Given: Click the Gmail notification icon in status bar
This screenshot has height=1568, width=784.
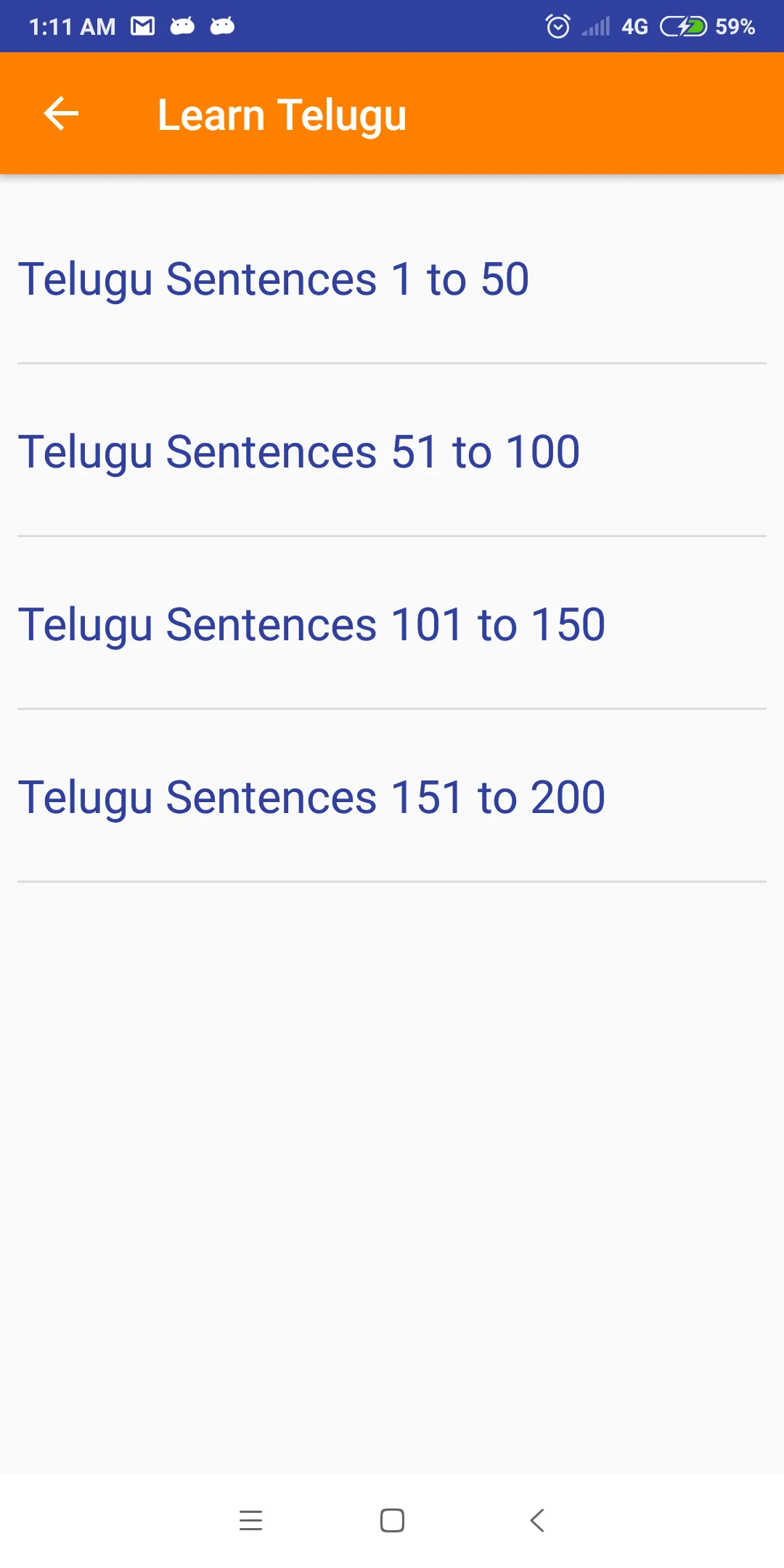Looking at the screenshot, I should tap(143, 25).
